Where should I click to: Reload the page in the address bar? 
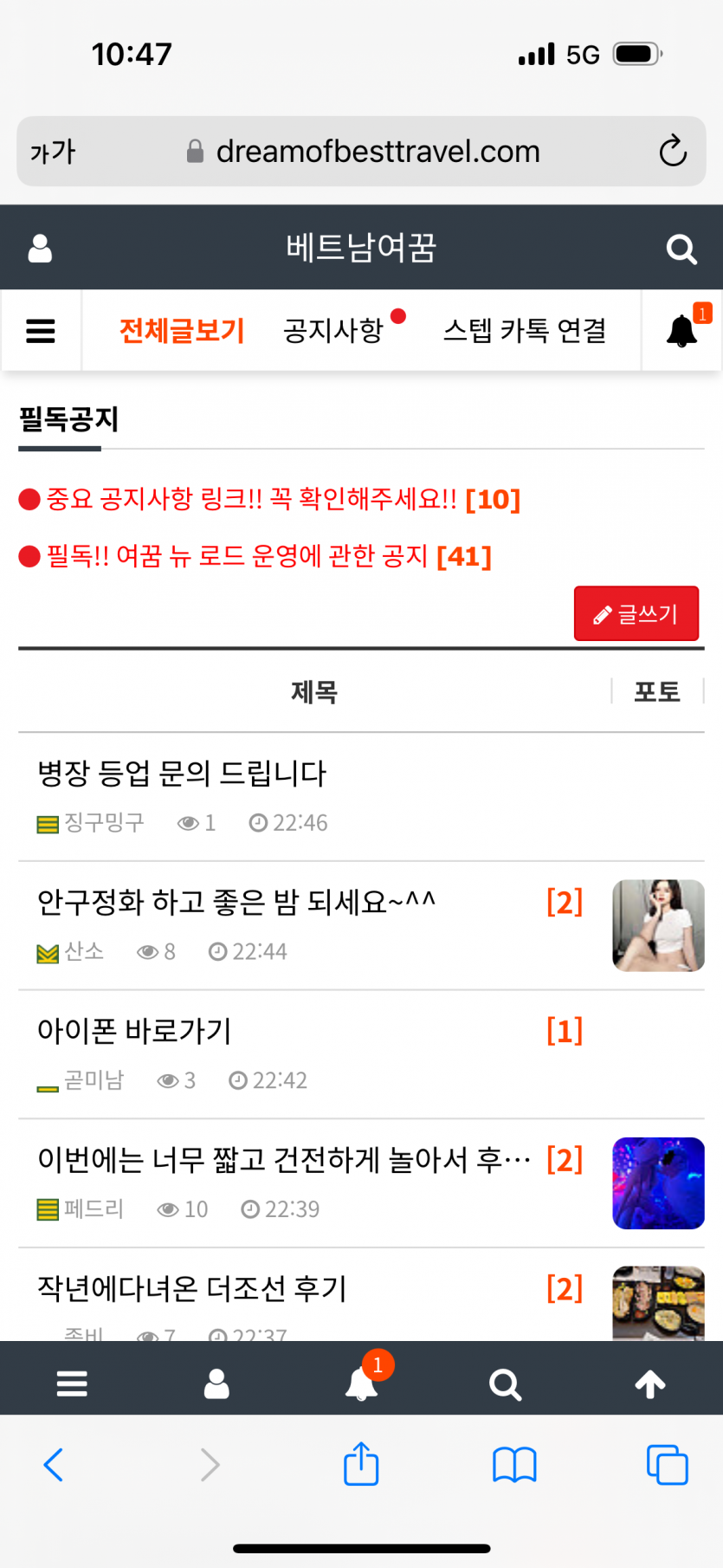[x=673, y=152]
